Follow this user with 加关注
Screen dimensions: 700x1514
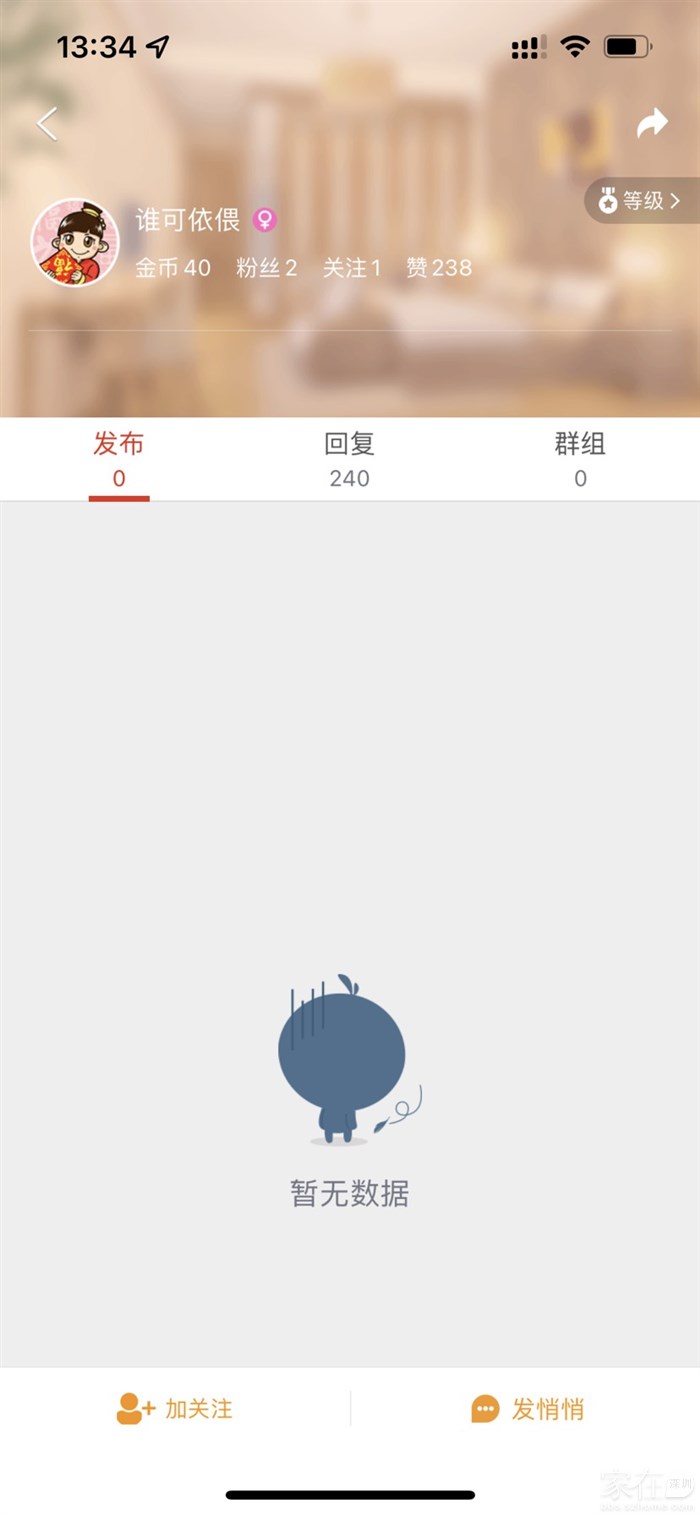[175, 1409]
